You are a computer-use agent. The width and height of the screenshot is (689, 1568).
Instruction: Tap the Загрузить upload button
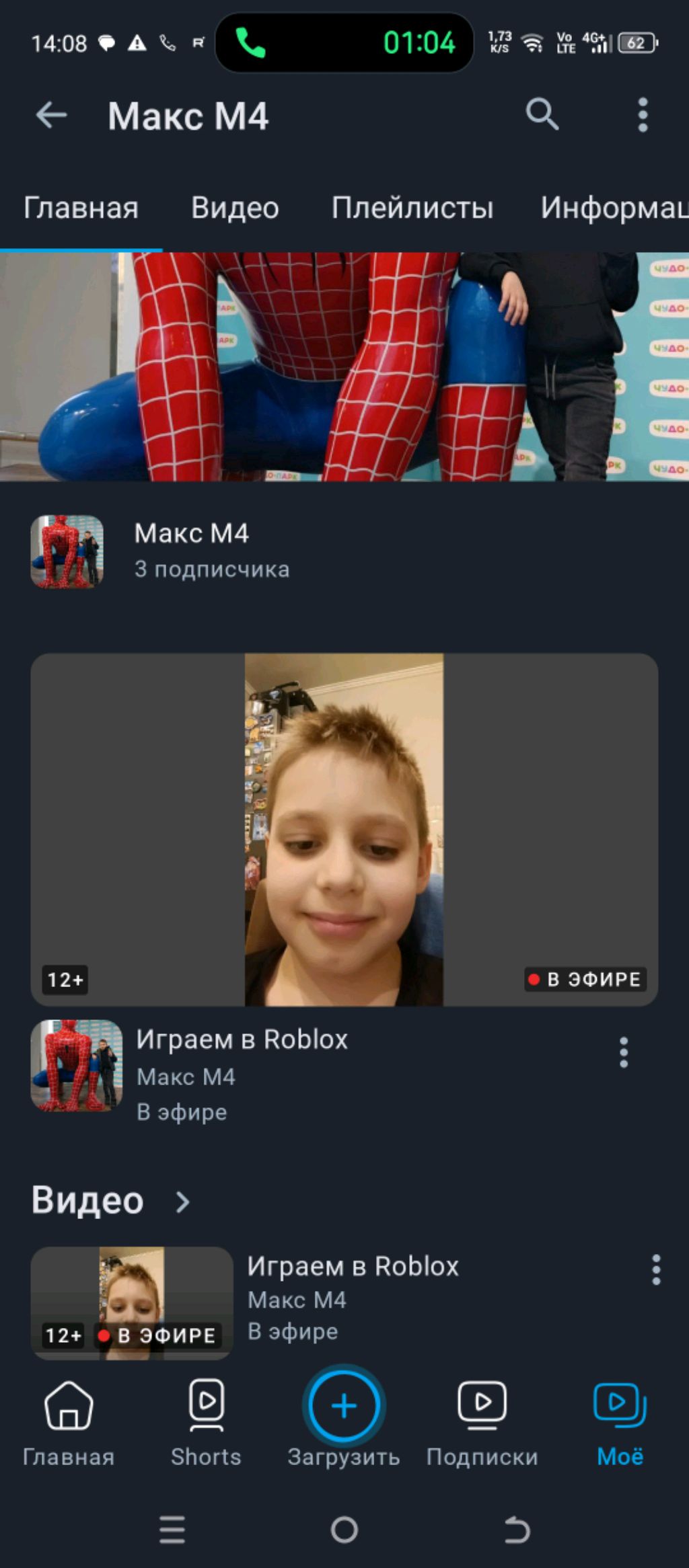point(344,1407)
